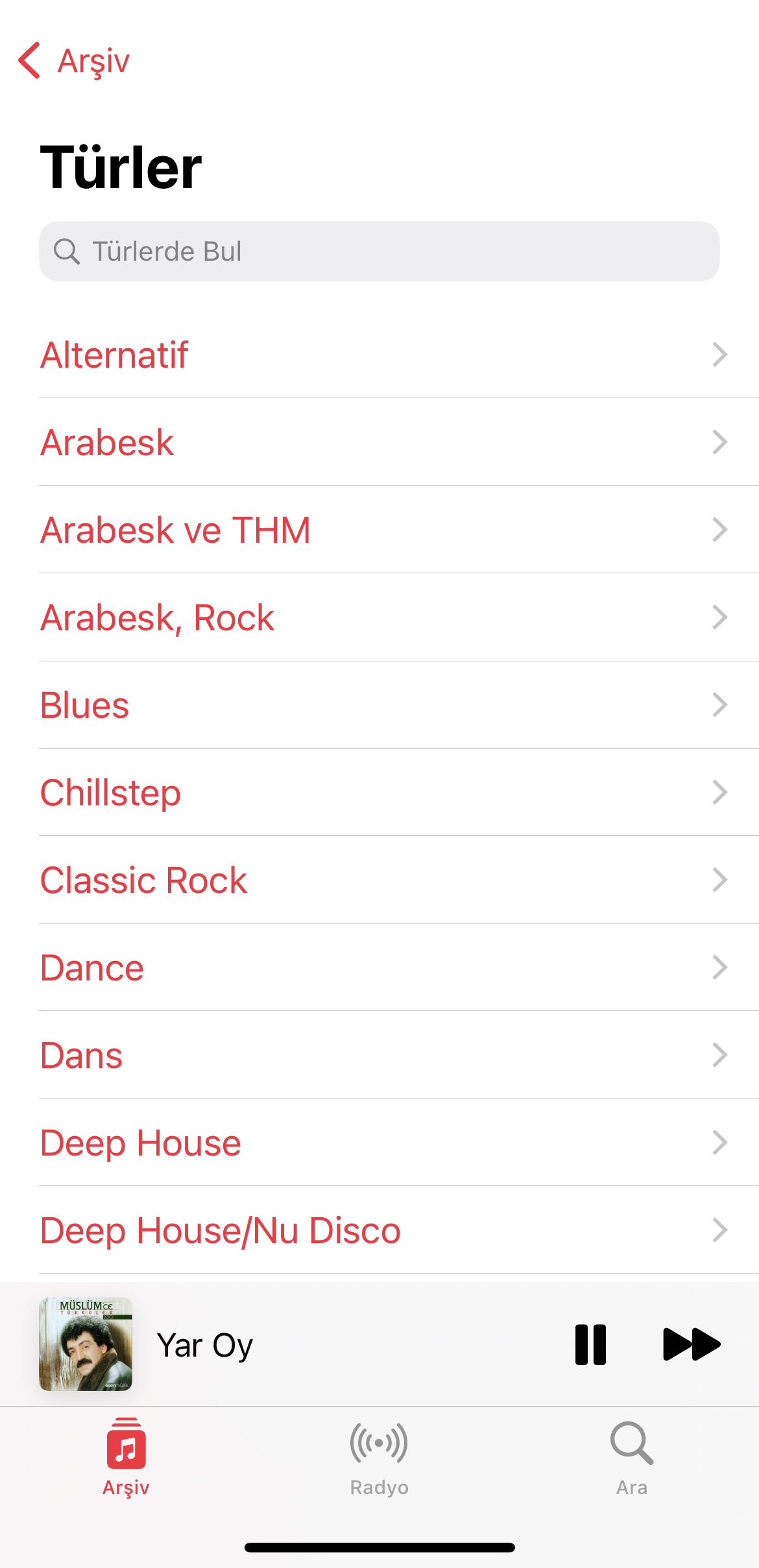The image size is (759, 1568).
Task: Open the Deep House genre
Action: click(x=379, y=1143)
